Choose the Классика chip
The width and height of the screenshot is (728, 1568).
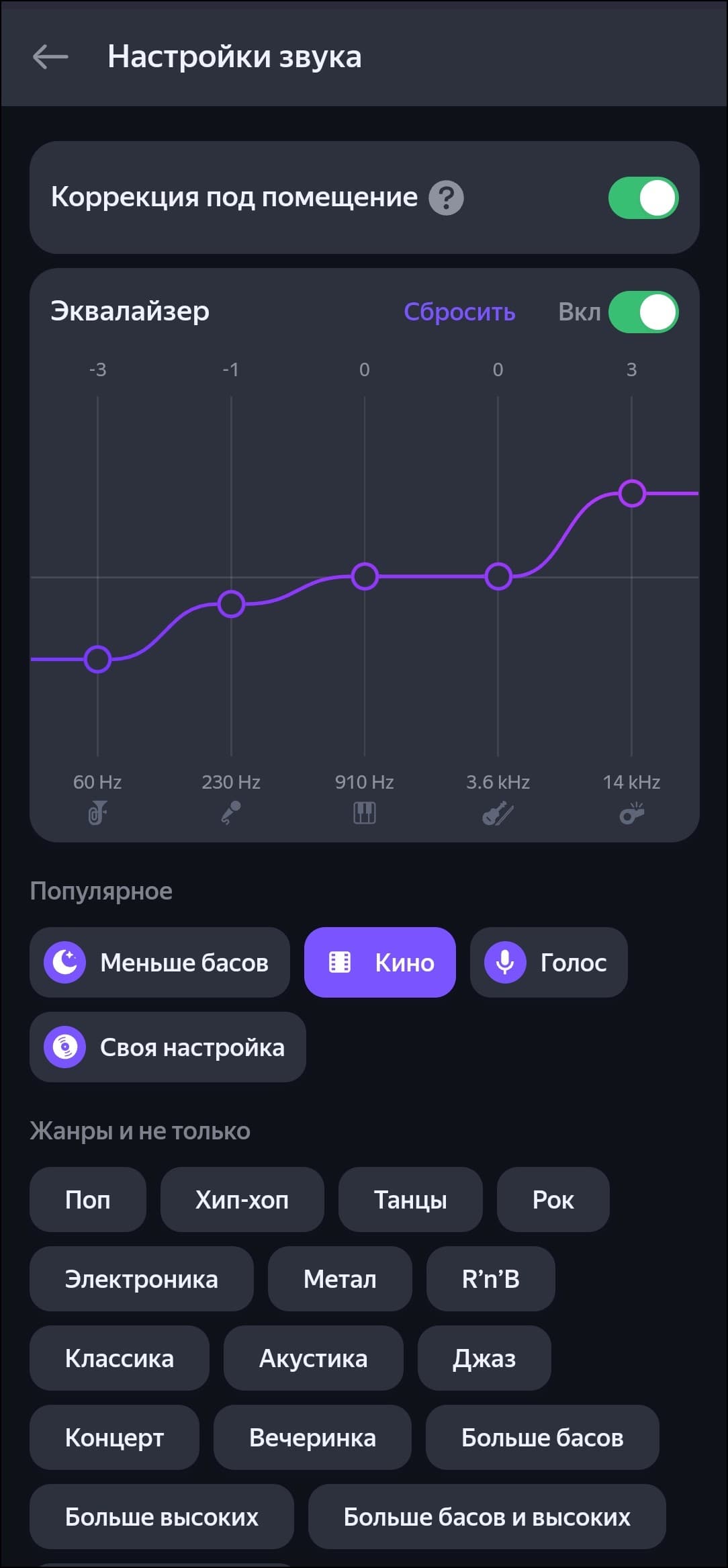click(x=120, y=1358)
